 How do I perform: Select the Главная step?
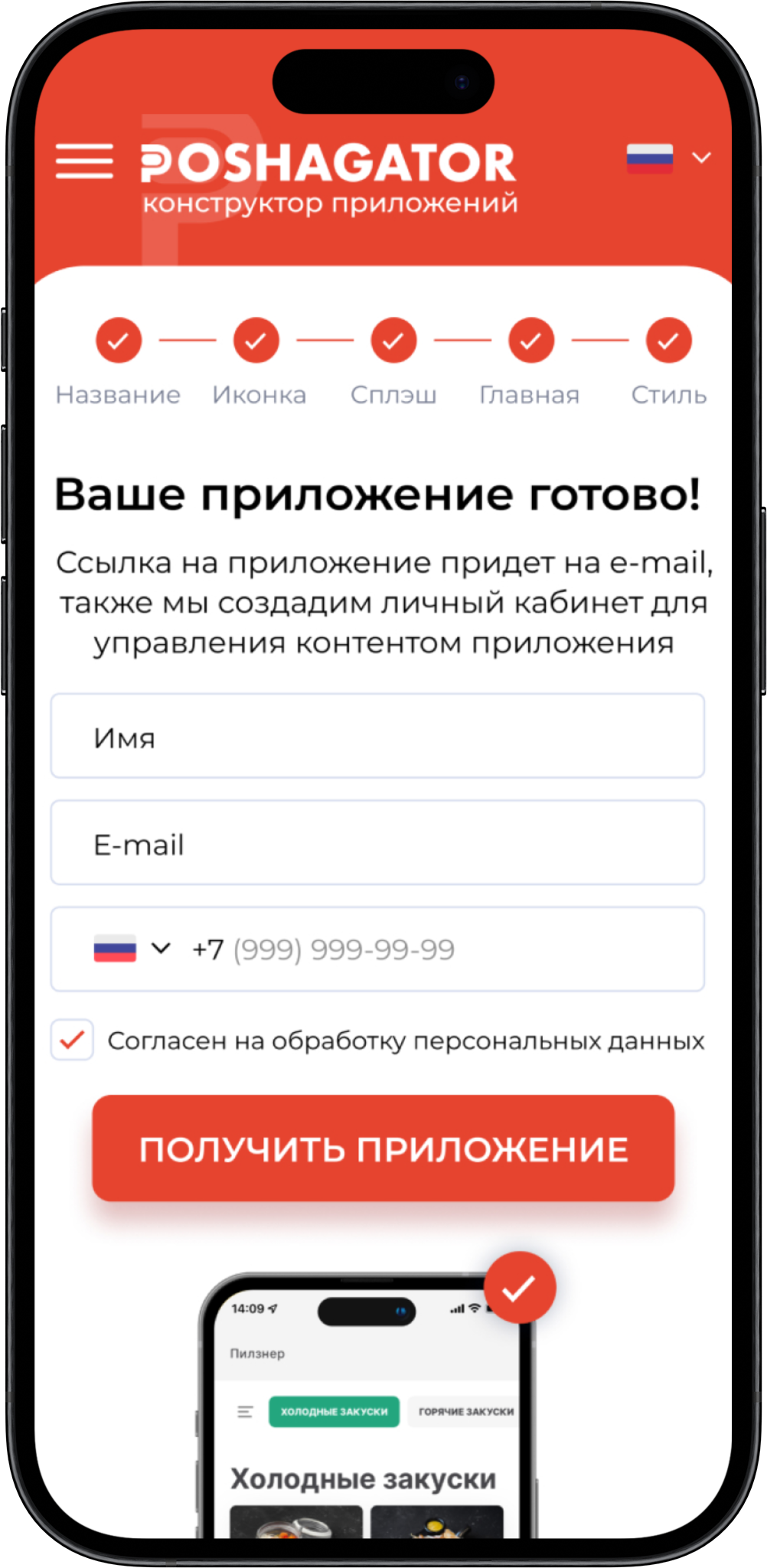[x=530, y=341]
